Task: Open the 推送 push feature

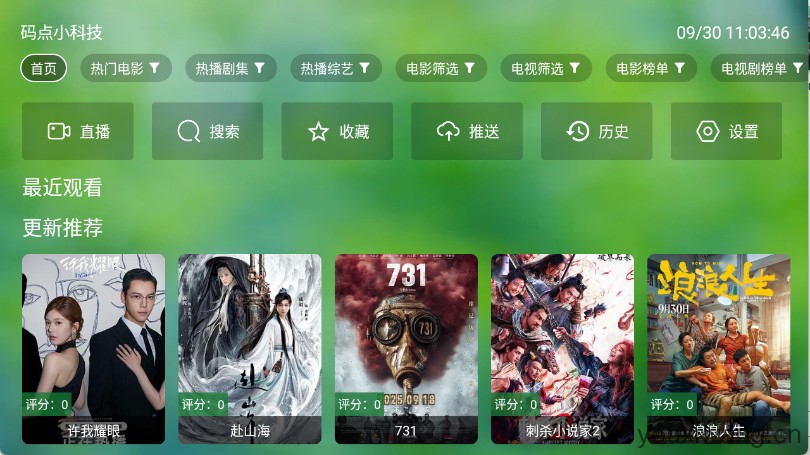Action: click(x=467, y=131)
